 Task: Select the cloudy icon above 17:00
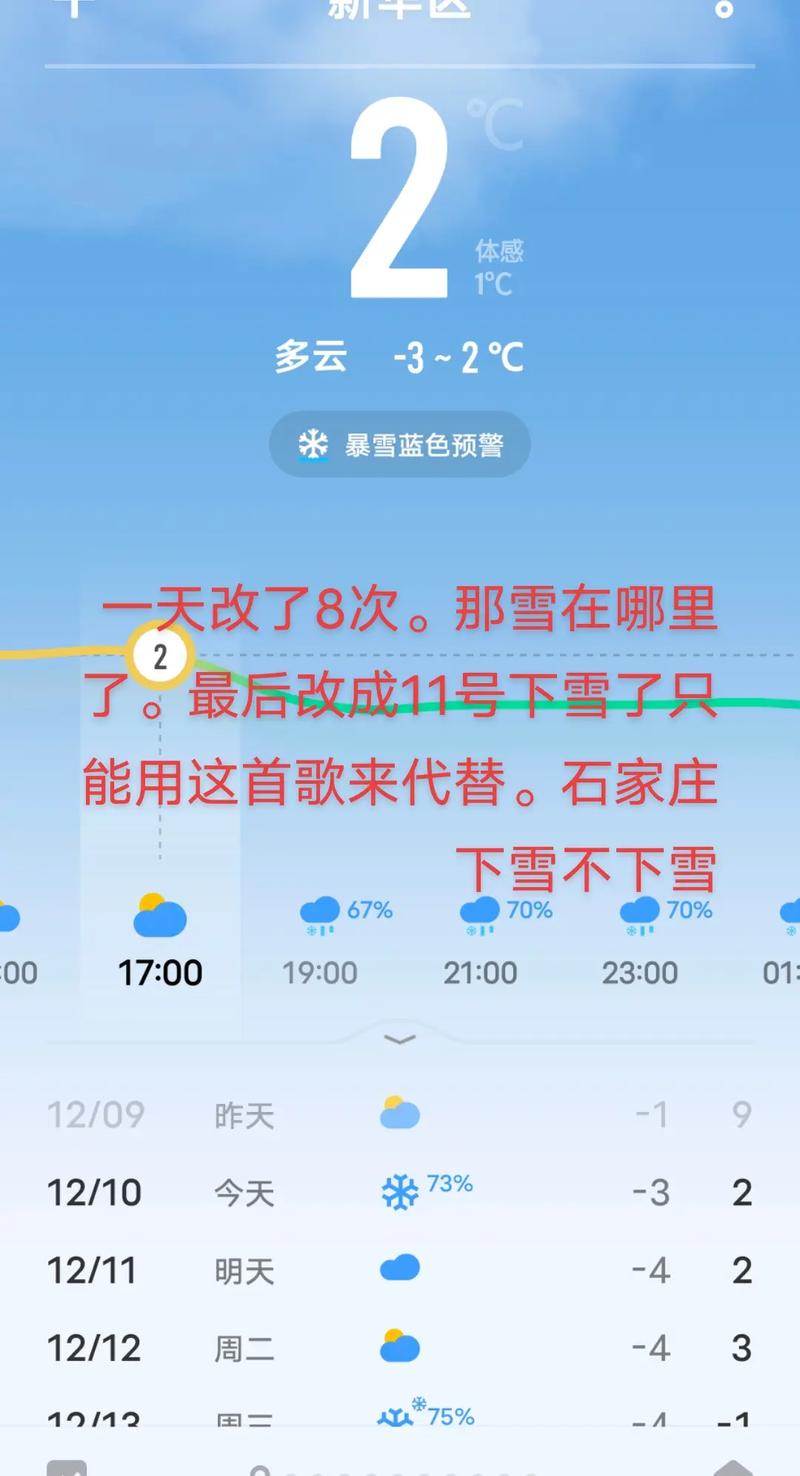[158, 916]
